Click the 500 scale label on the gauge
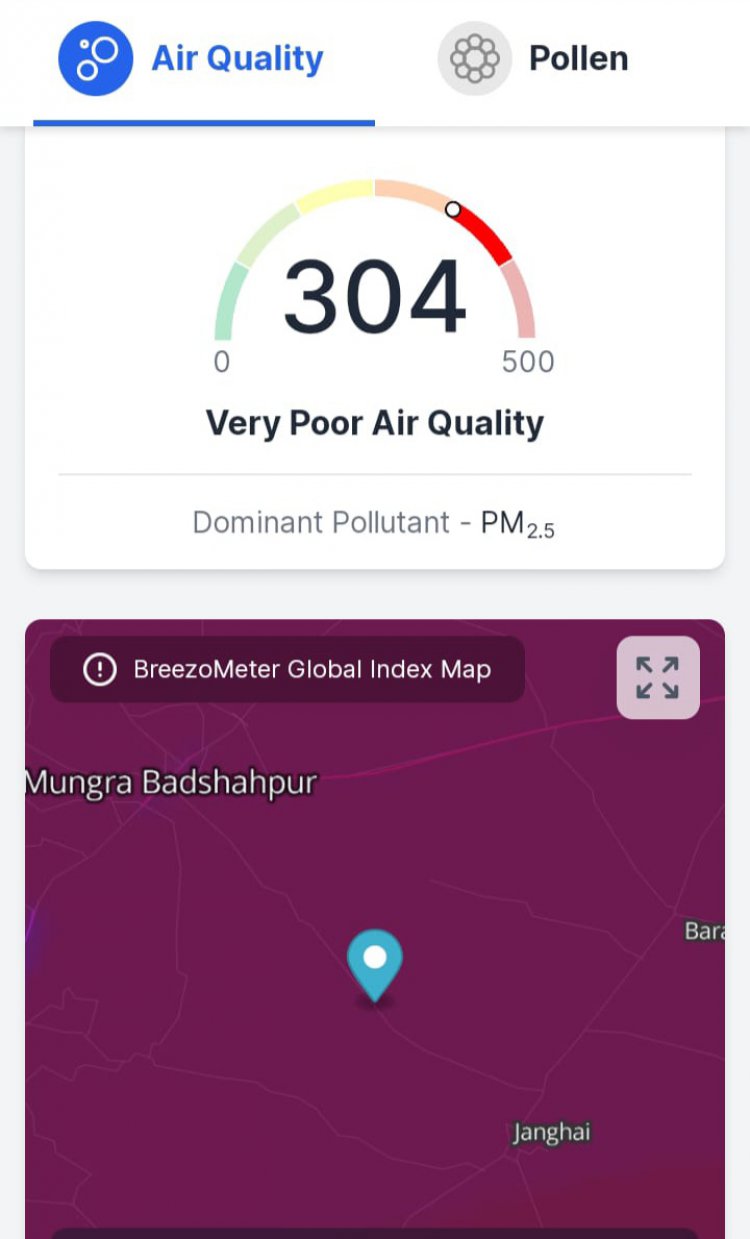This screenshot has width=750, height=1239. 528,362
